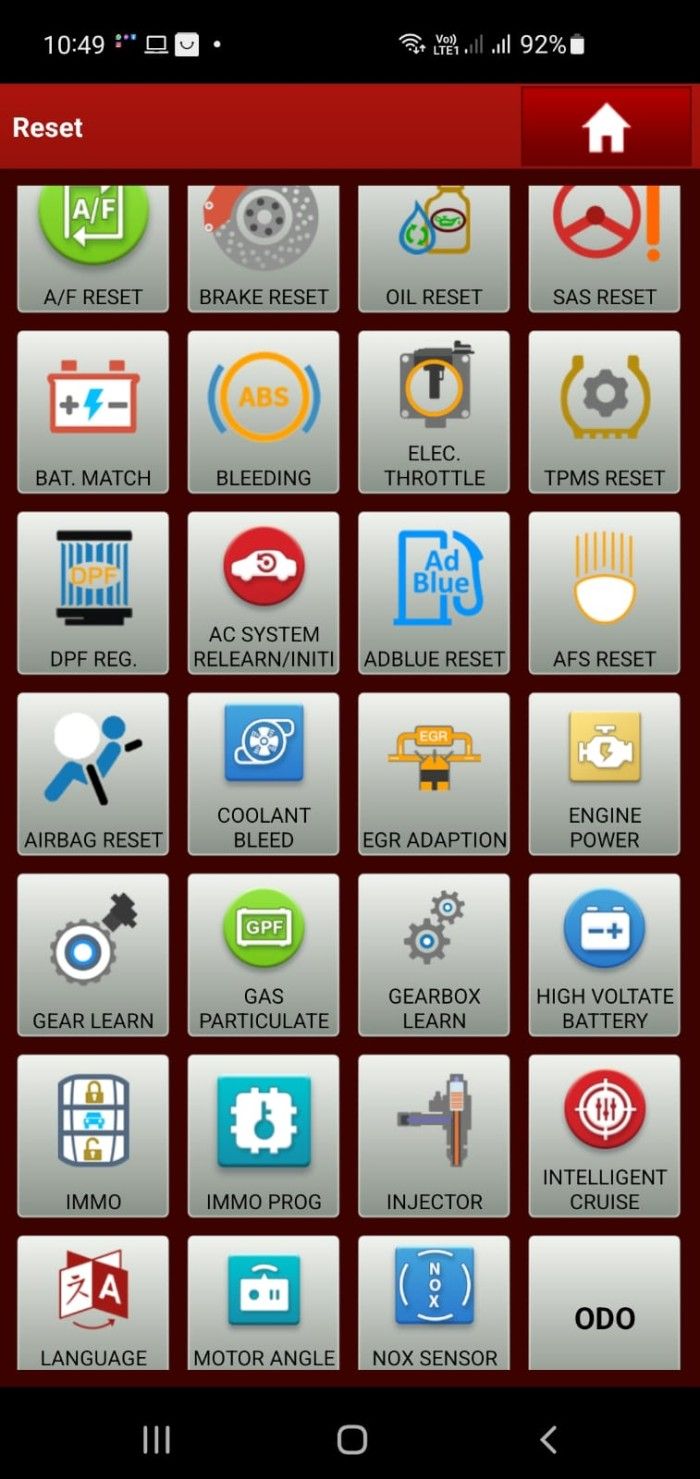700x1479 pixels.
Task: Open the ABS BLEEDING function
Action: coord(263,412)
